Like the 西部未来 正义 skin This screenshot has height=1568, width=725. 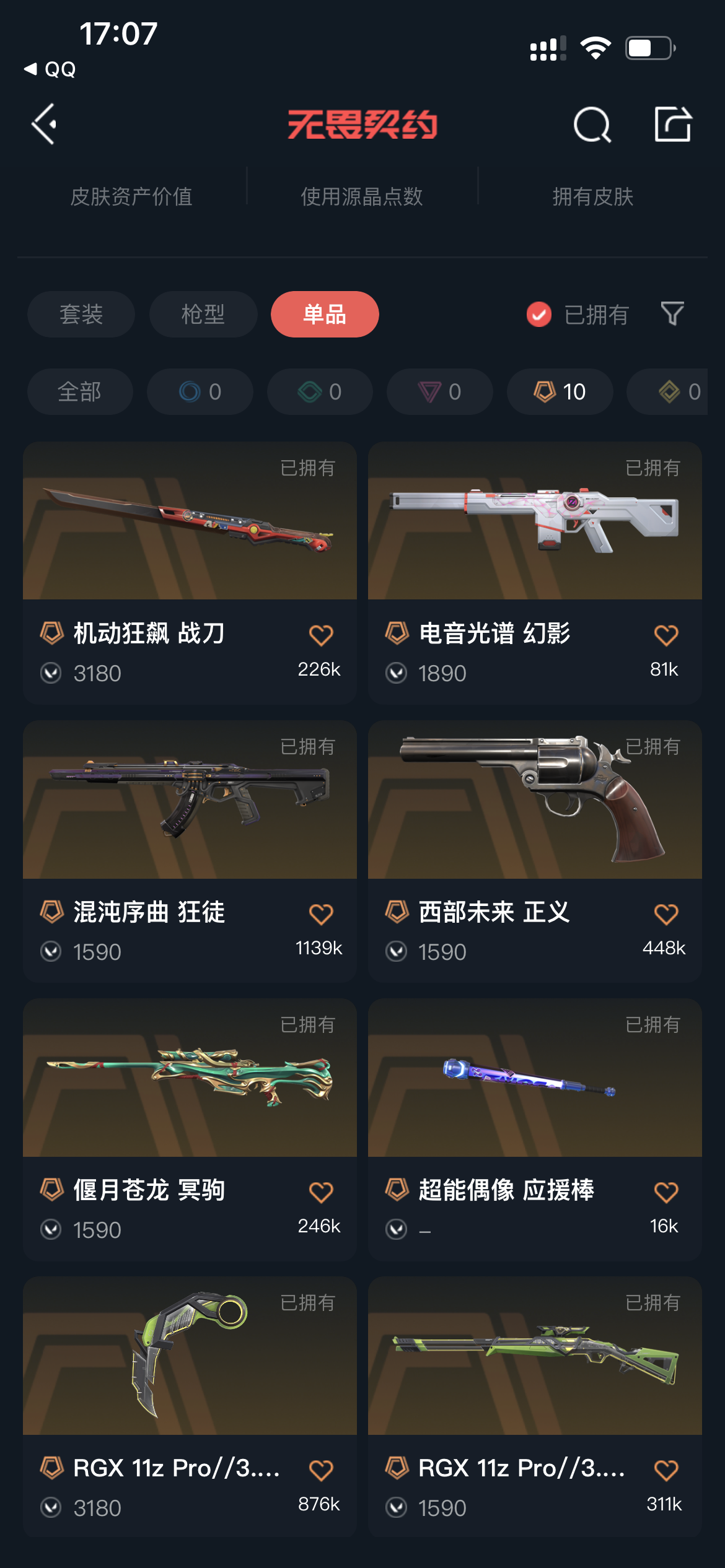tap(666, 914)
